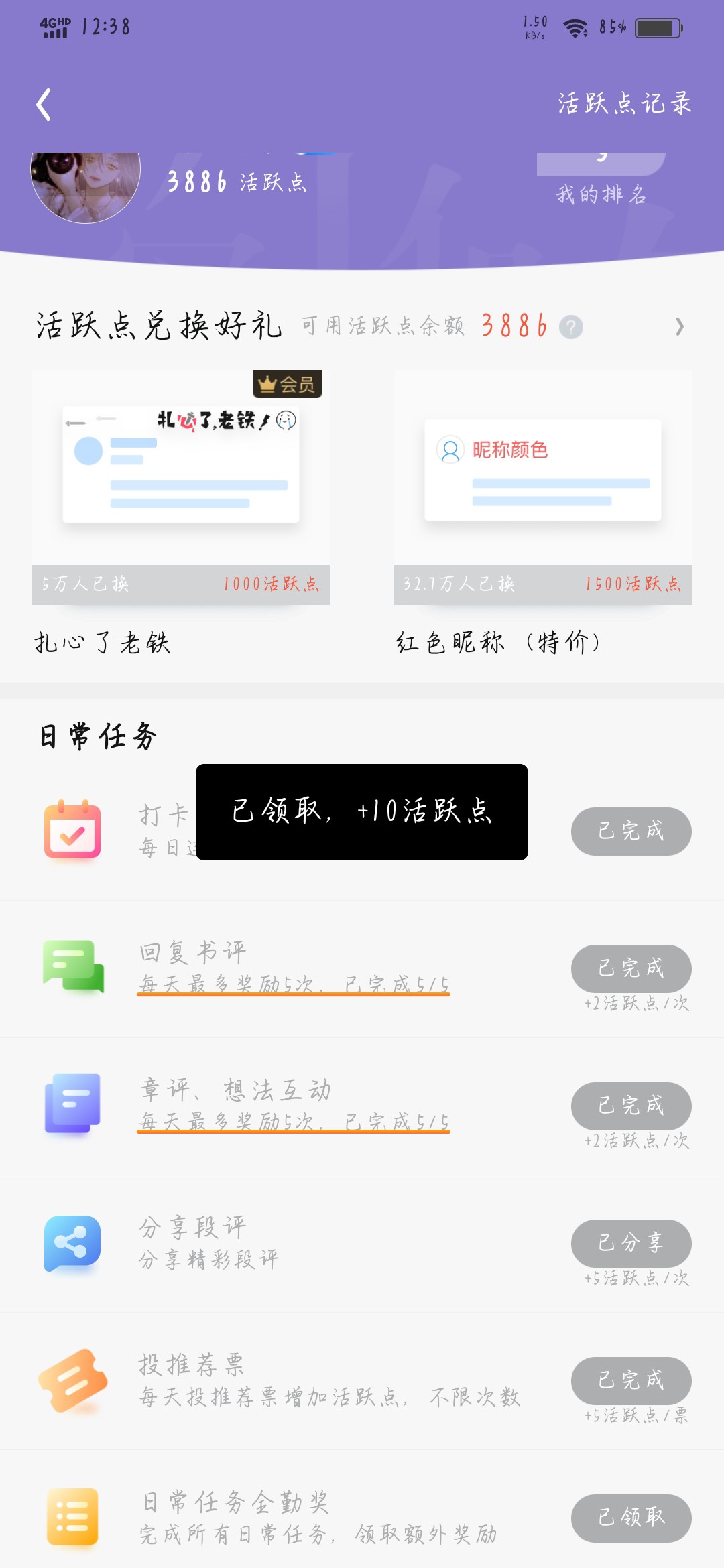724x1568 pixels.
Task: Tap 已完成 button for 投推荐票
Action: coord(631,1380)
